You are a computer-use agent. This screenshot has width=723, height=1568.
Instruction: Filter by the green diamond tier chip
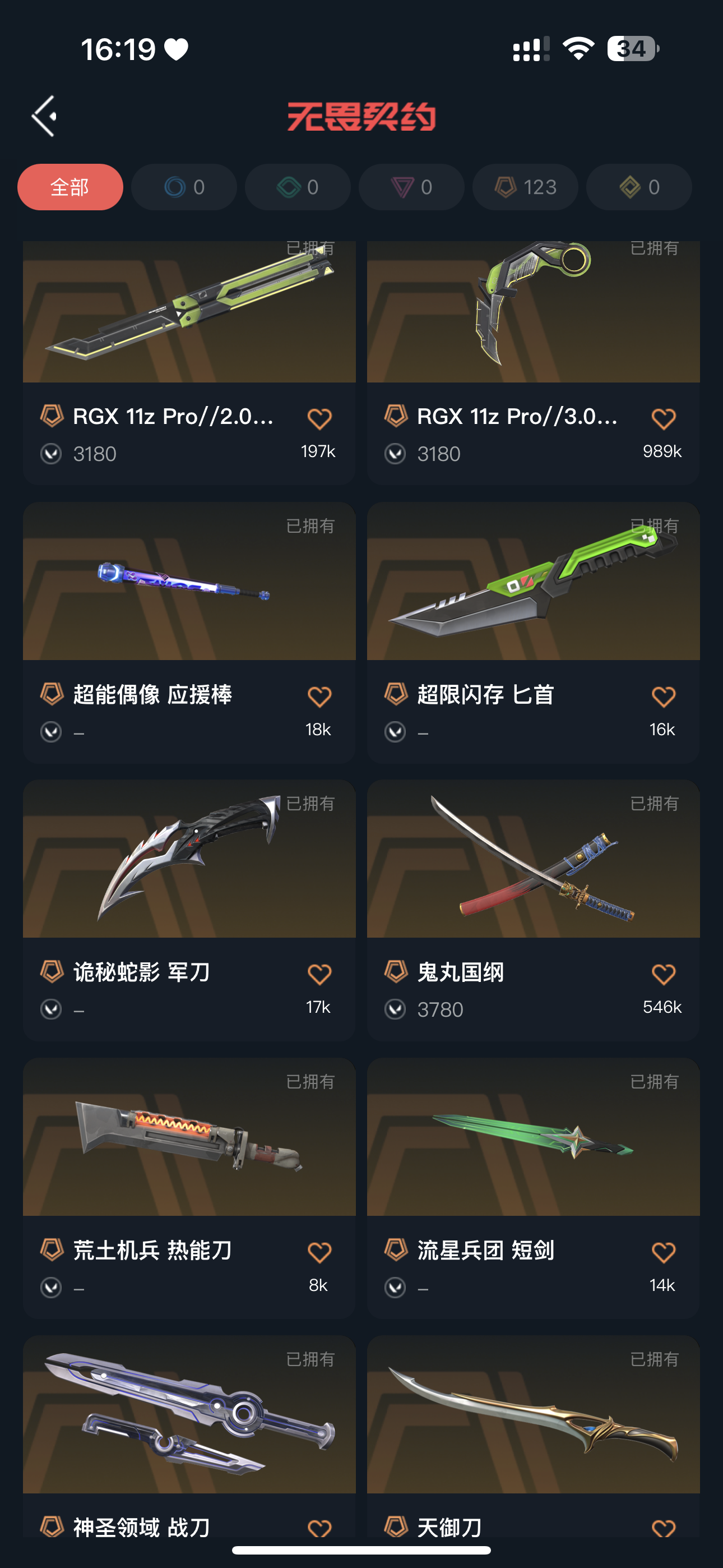tap(298, 187)
